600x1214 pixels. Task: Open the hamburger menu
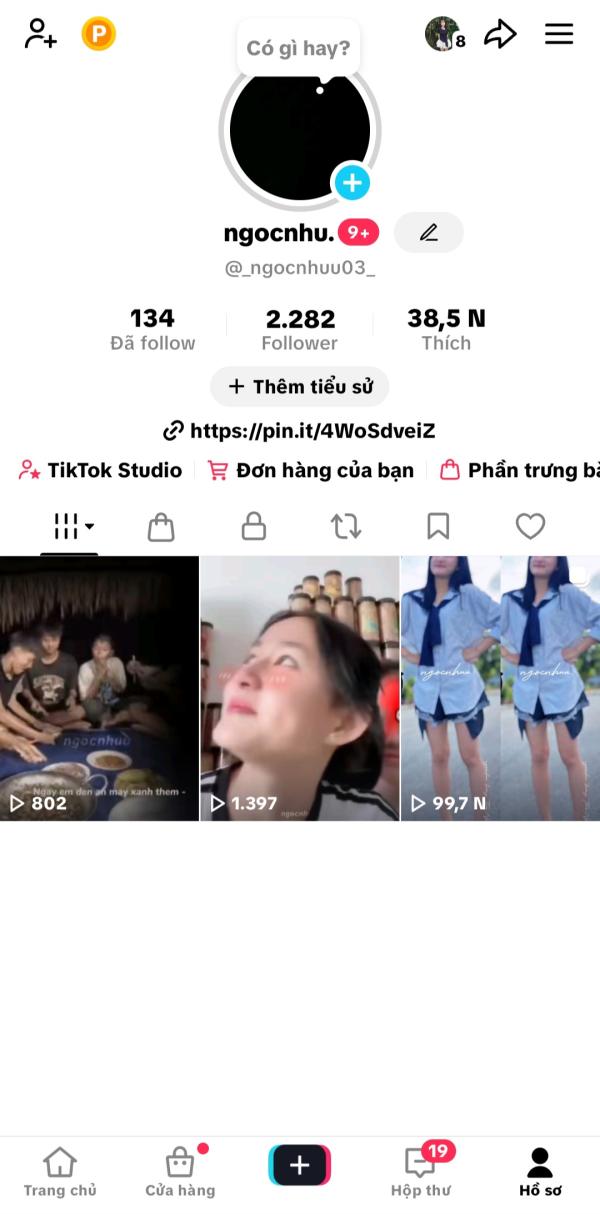point(559,34)
